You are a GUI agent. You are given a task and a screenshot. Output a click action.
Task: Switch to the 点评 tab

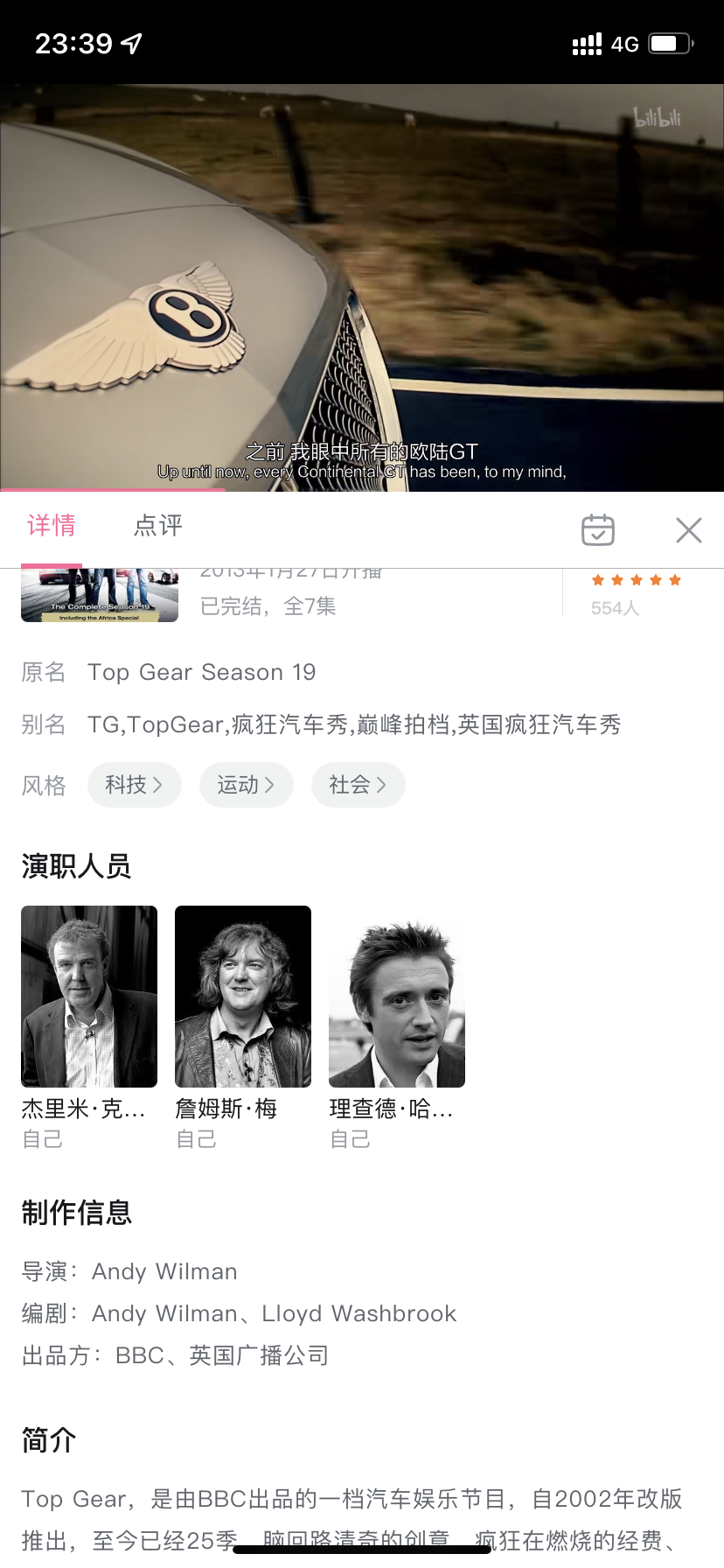click(157, 526)
